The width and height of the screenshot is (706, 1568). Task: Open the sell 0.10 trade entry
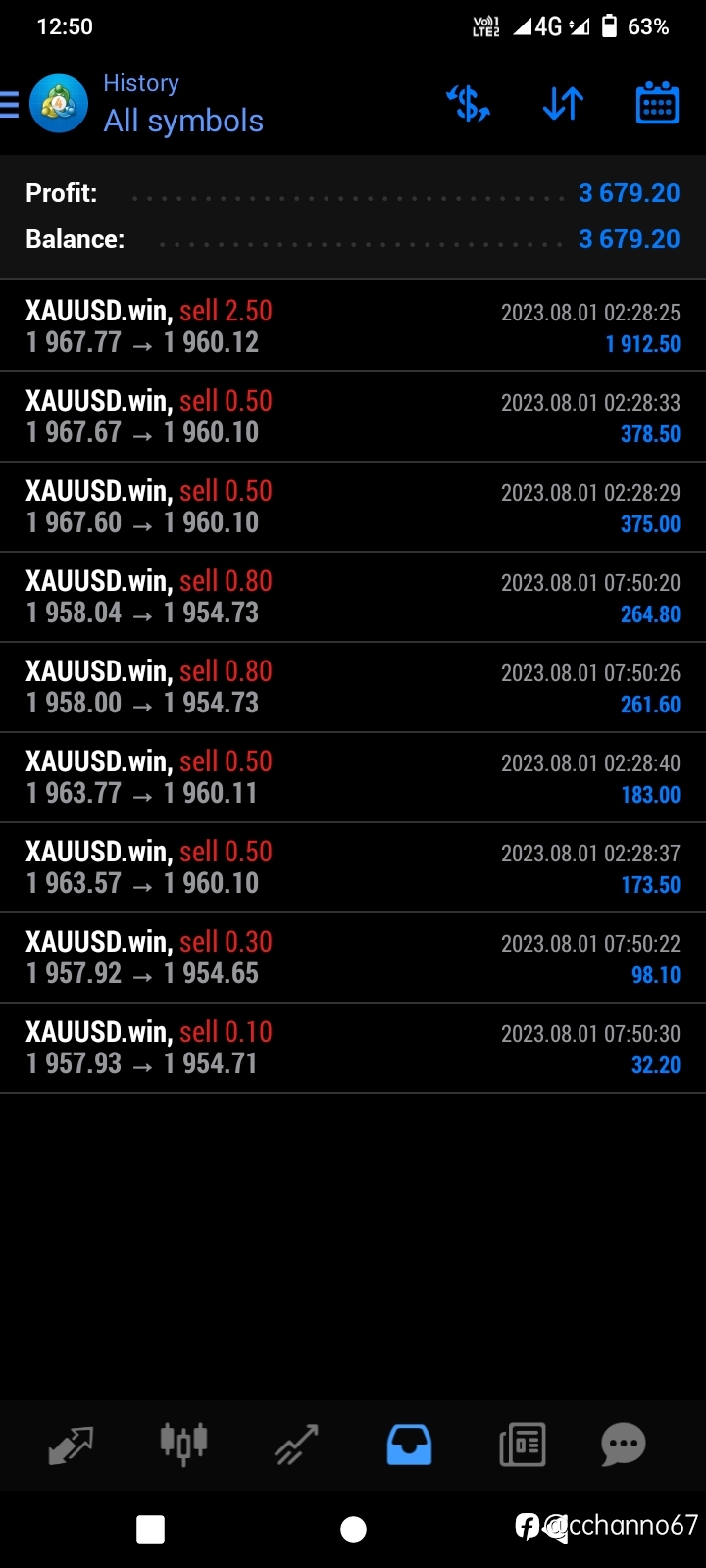point(353,1048)
